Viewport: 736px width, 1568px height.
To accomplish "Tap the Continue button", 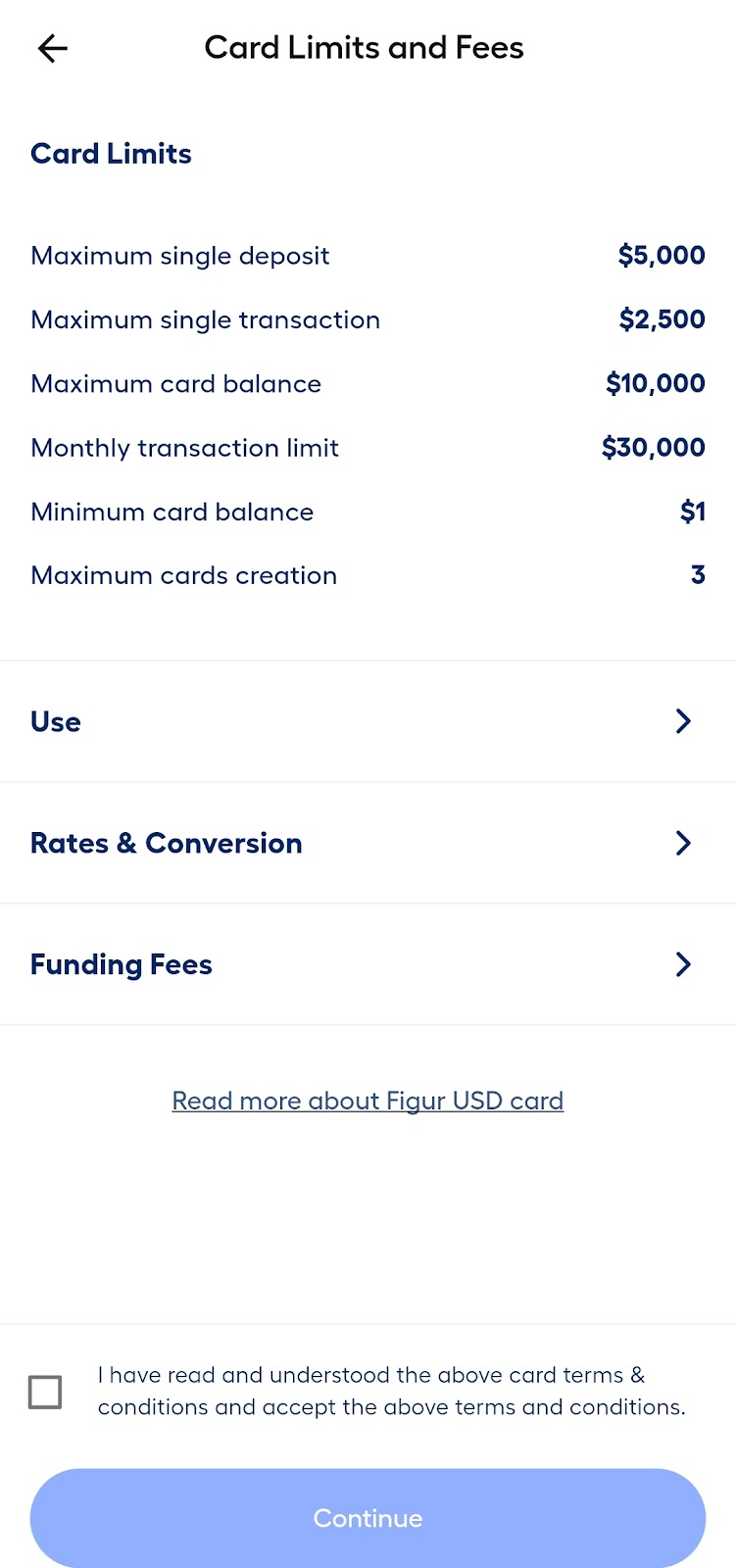I will tap(368, 1518).
